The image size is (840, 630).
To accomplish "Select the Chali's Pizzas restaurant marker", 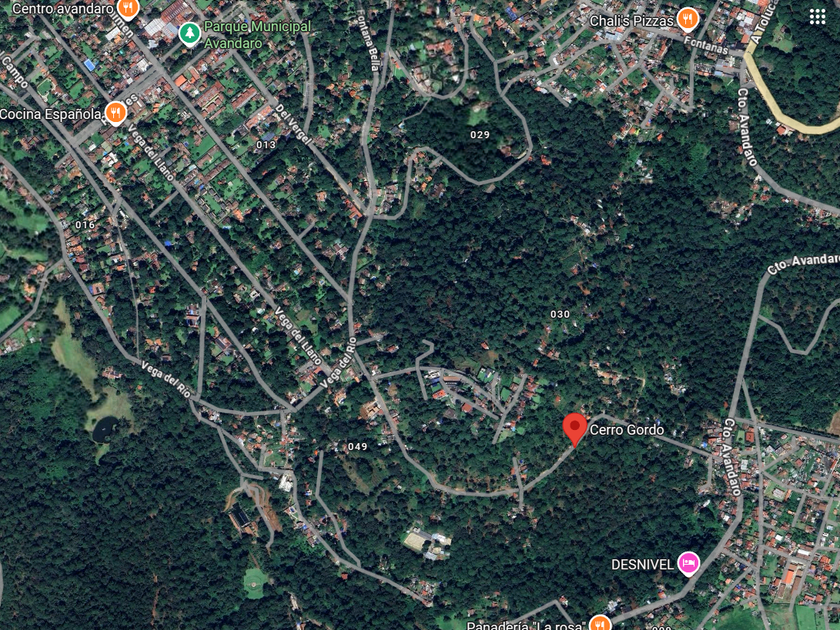I will 687,20.
